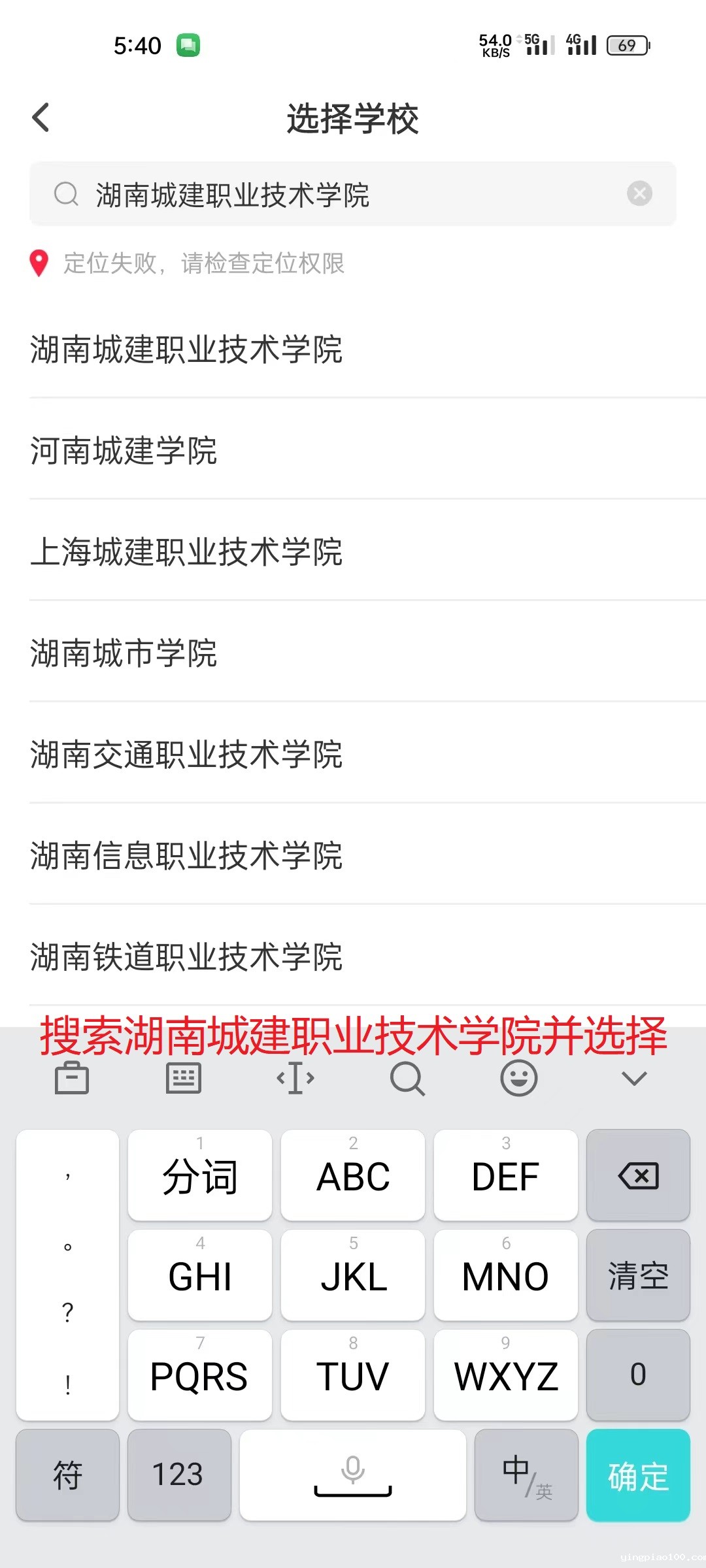Tap the keyboard 确定 confirm key
The width and height of the screenshot is (706, 1568).
pyautogui.click(x=638, y=1475)
